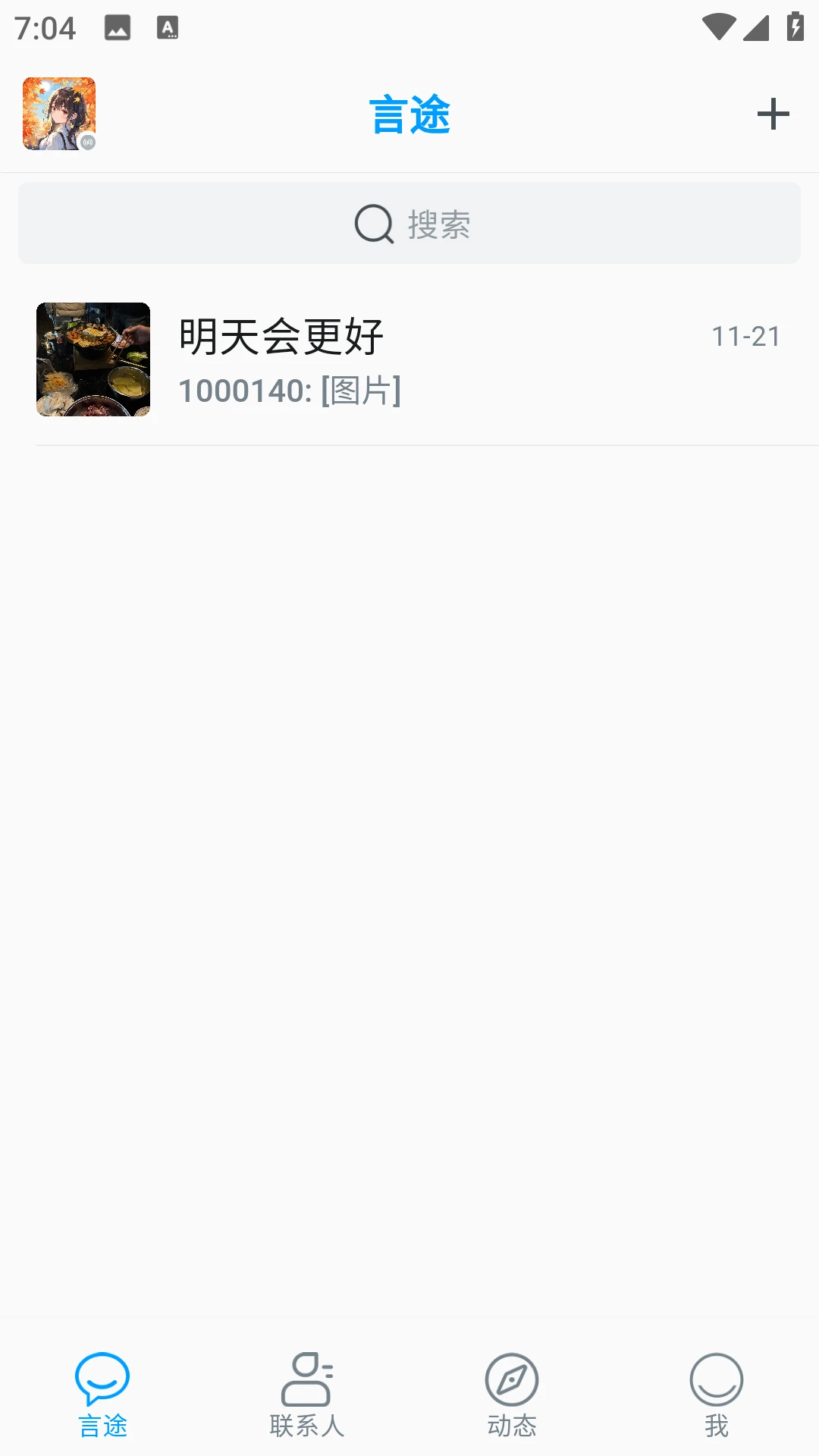Tap the 11-21 timestamp on the chat entry
Screen dimensions: 819x1456
click(x=746, y=336)
